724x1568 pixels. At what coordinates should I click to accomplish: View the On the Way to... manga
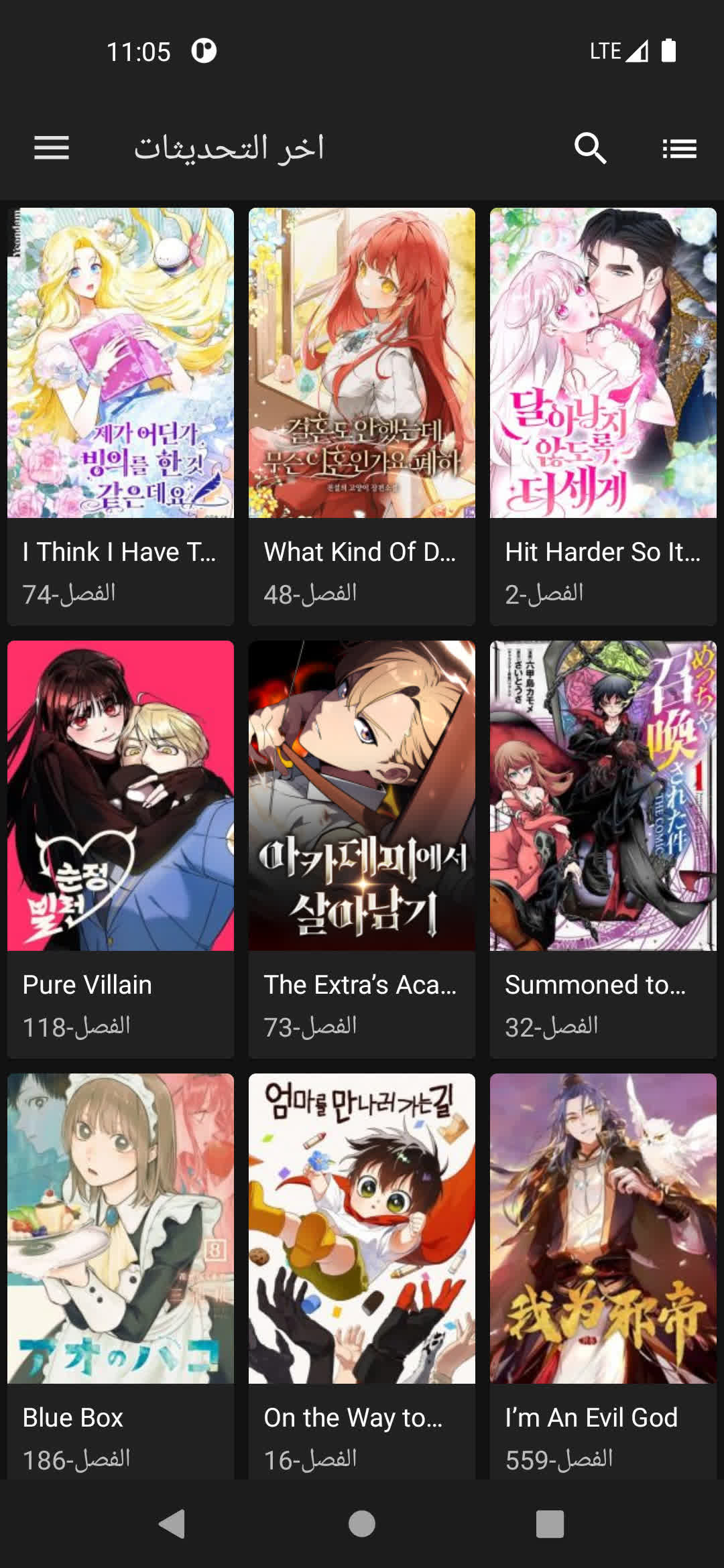point(362,1273)
